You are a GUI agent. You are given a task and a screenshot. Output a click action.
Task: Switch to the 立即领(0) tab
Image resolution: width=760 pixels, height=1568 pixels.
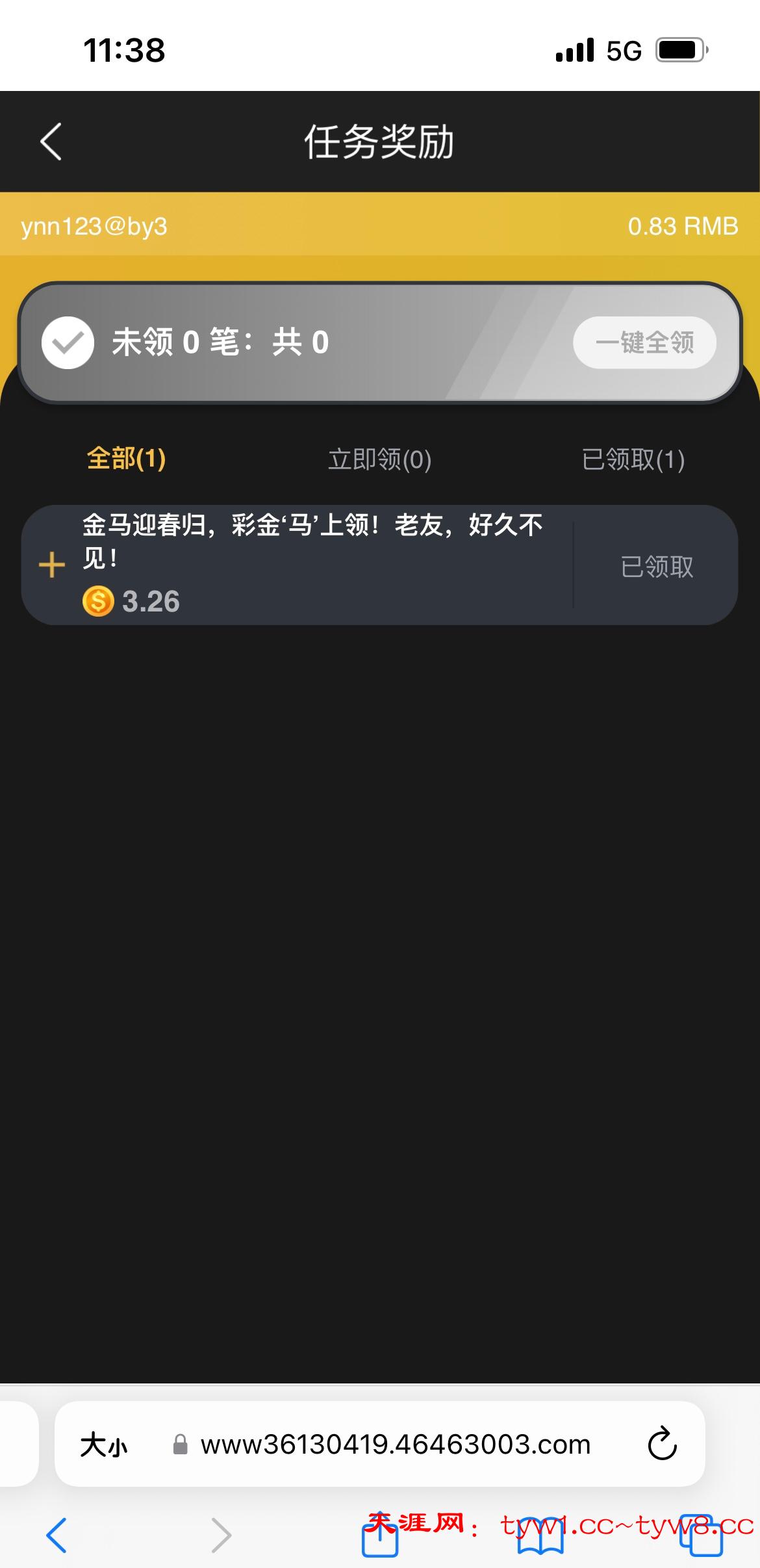point(379,459)
